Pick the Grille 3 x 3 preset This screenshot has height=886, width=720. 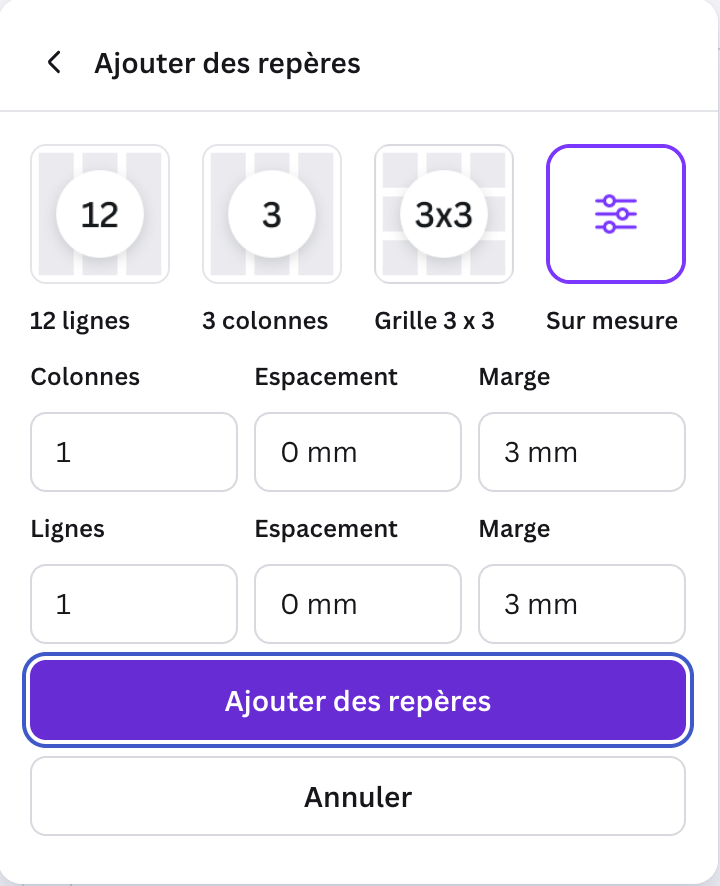point(444,215)
